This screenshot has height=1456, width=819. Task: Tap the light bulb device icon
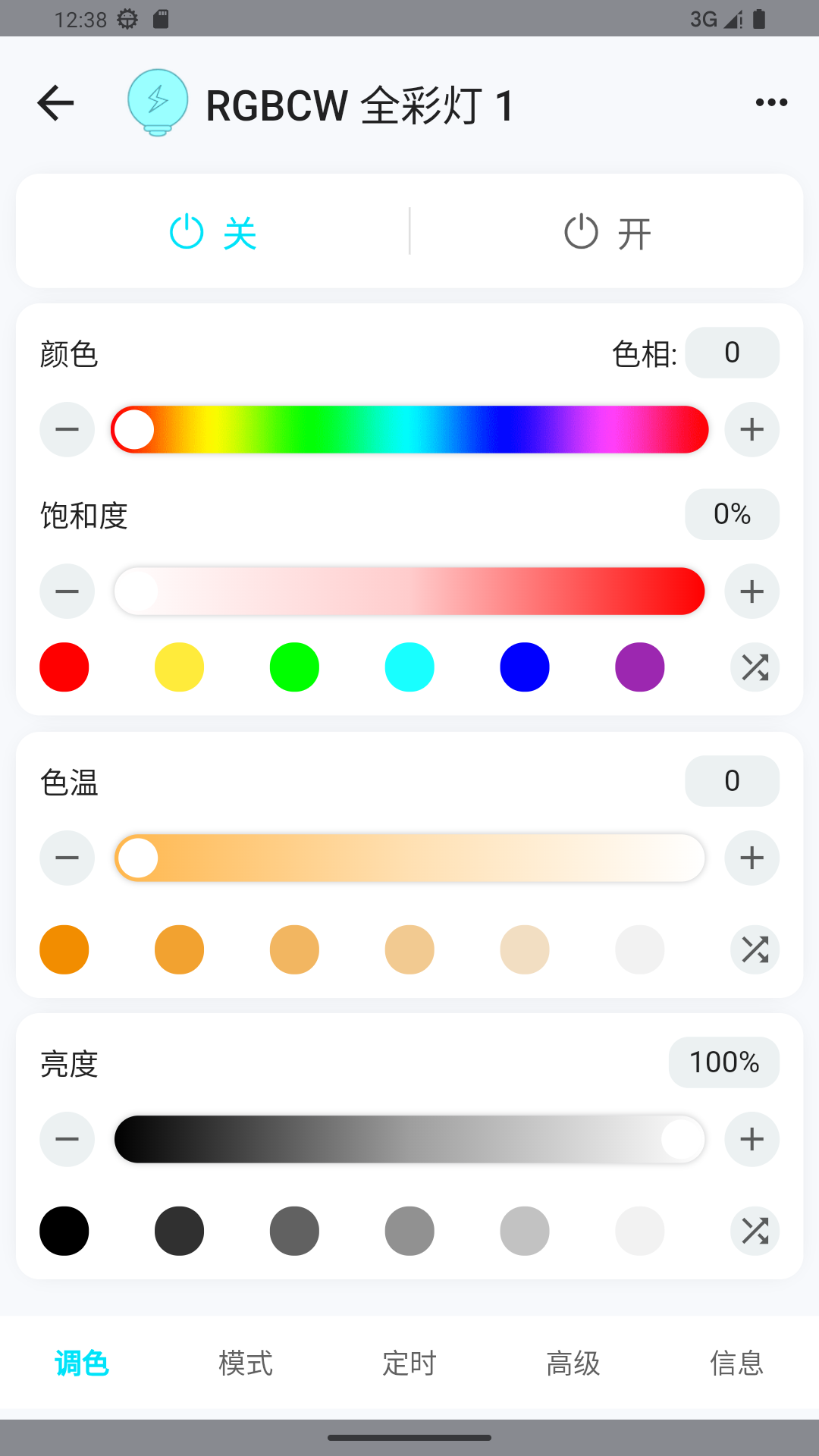coord(158,102)
